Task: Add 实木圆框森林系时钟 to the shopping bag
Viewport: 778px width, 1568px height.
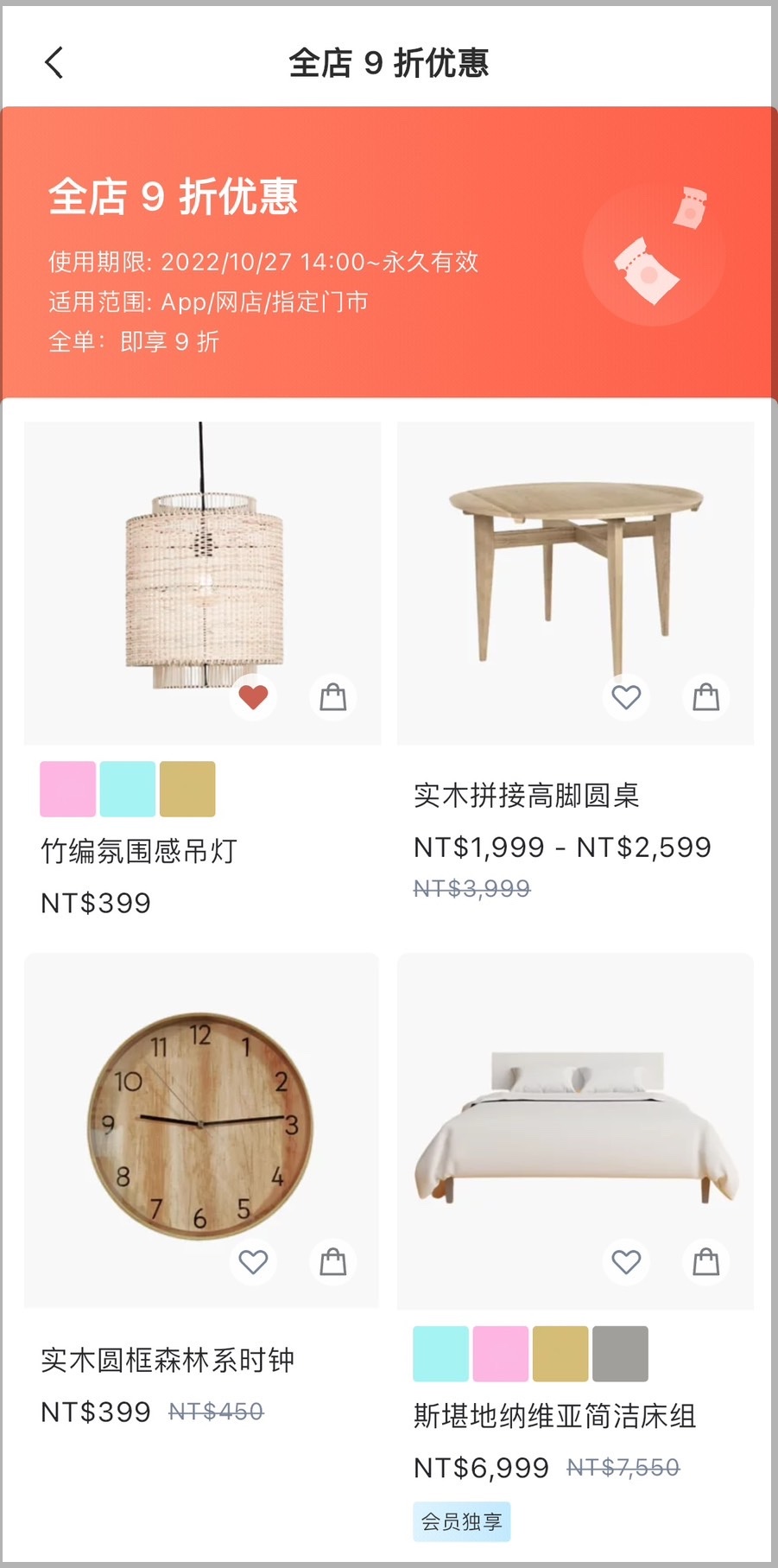Action: 333,1261
